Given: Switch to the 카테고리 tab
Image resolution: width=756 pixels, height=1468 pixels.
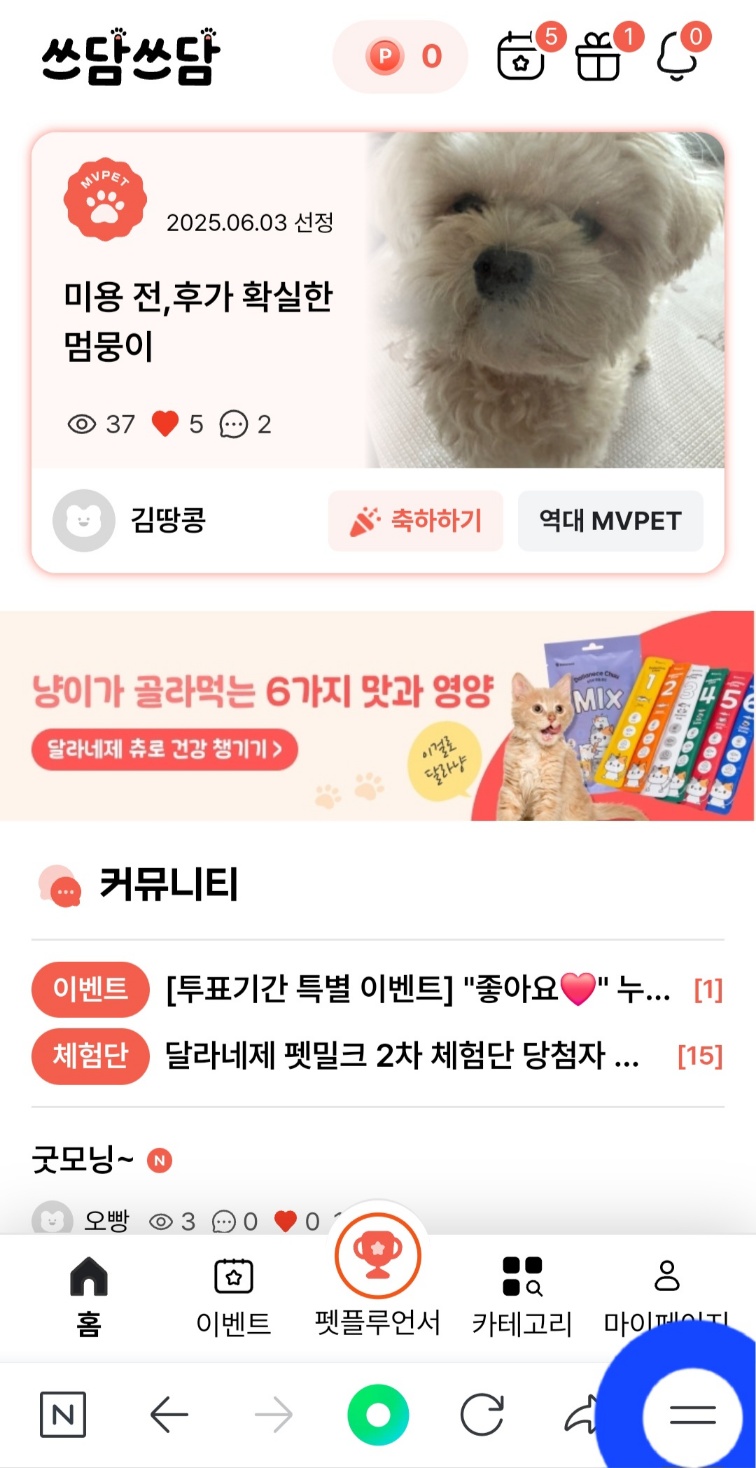Looking at the screenshot, I should 522,1297.
